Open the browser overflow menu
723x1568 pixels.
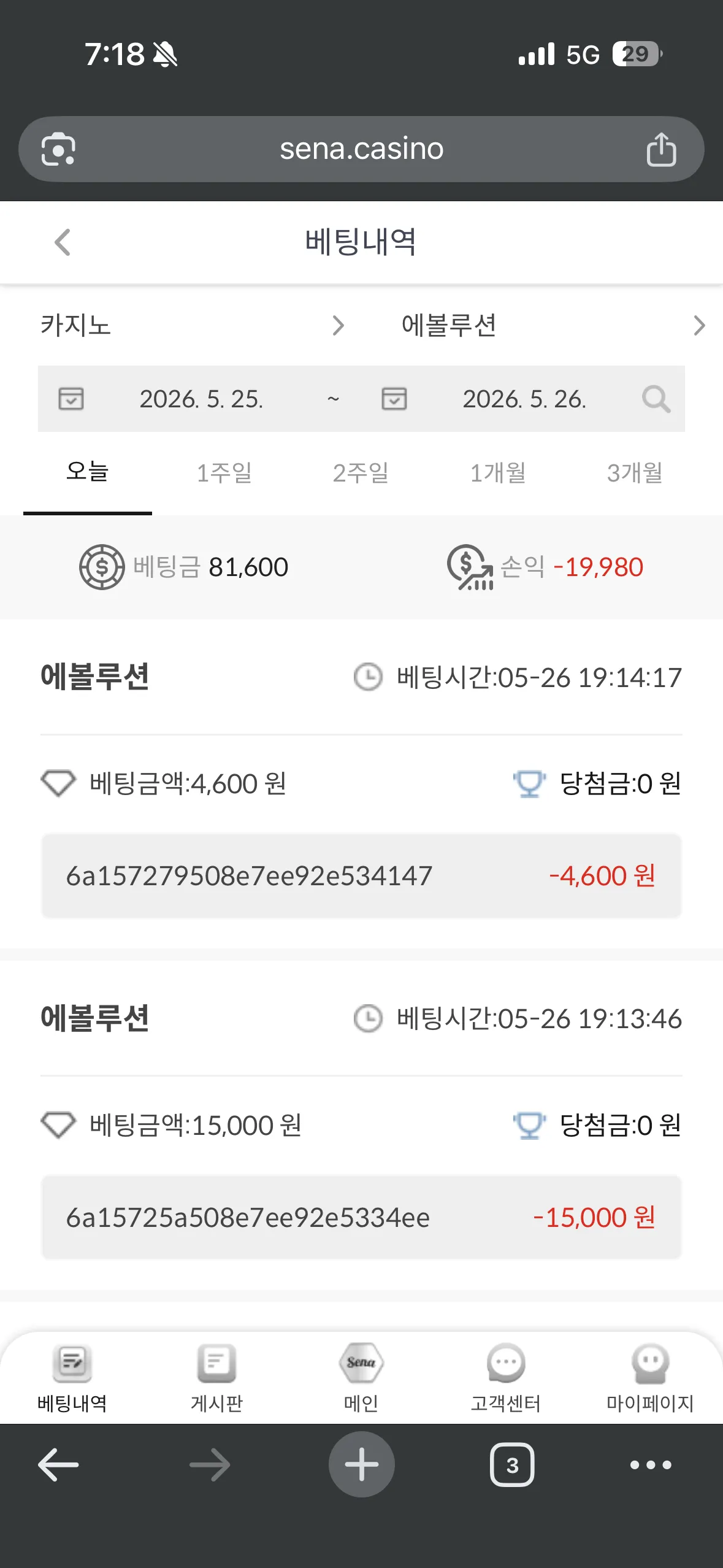(x=651, y=1465)
